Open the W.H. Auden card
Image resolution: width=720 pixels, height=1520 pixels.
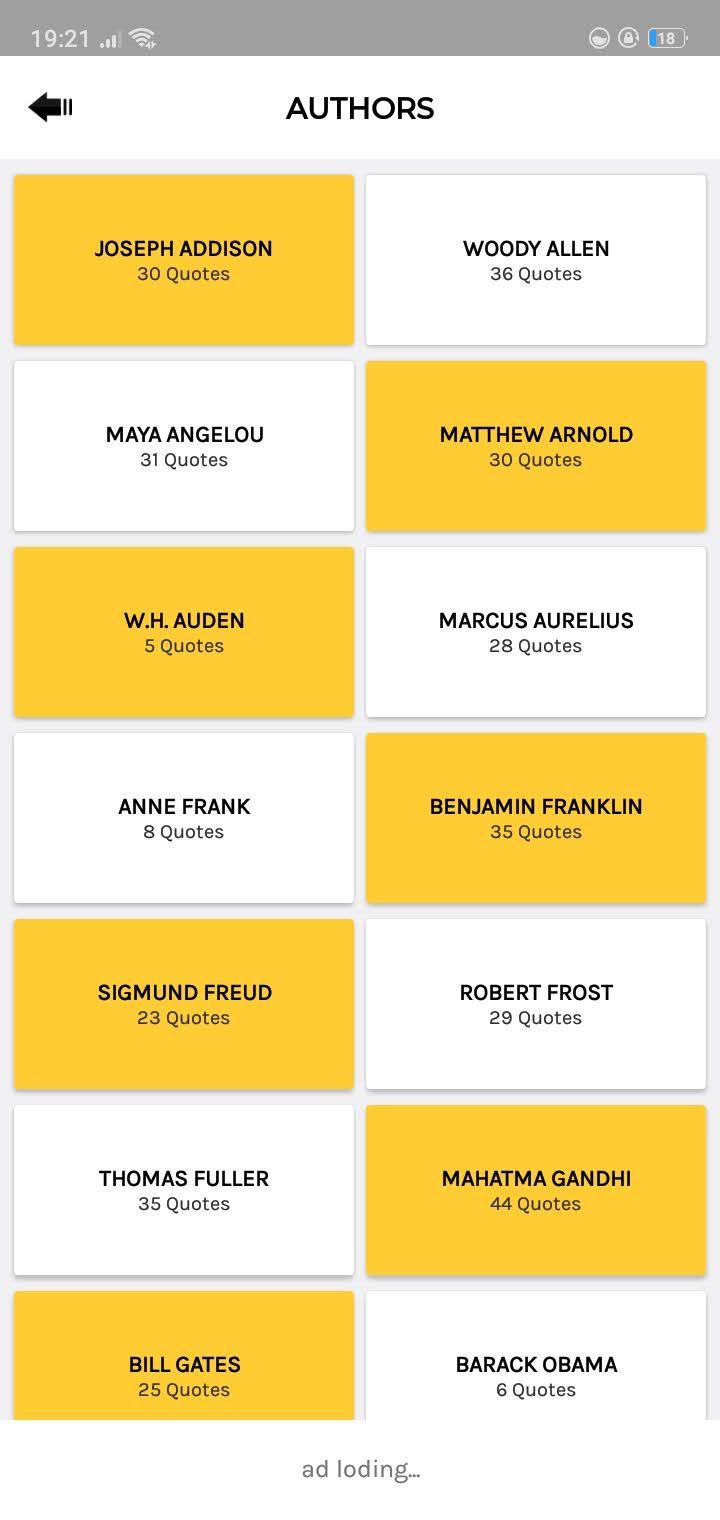coord(184,632)
